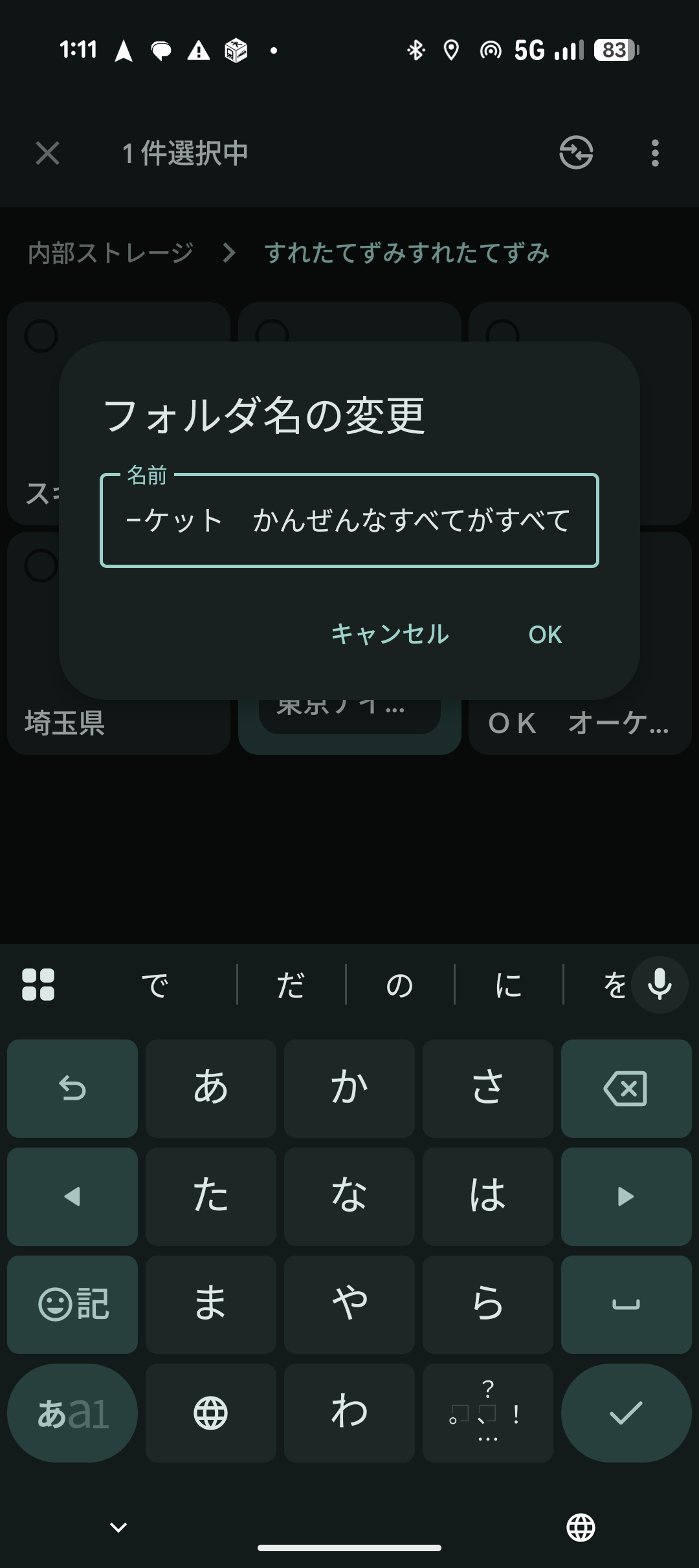Viewport: 699px width, 1568px height.
Task: Move the cursor right with the arrow key
Action: 625,1196
